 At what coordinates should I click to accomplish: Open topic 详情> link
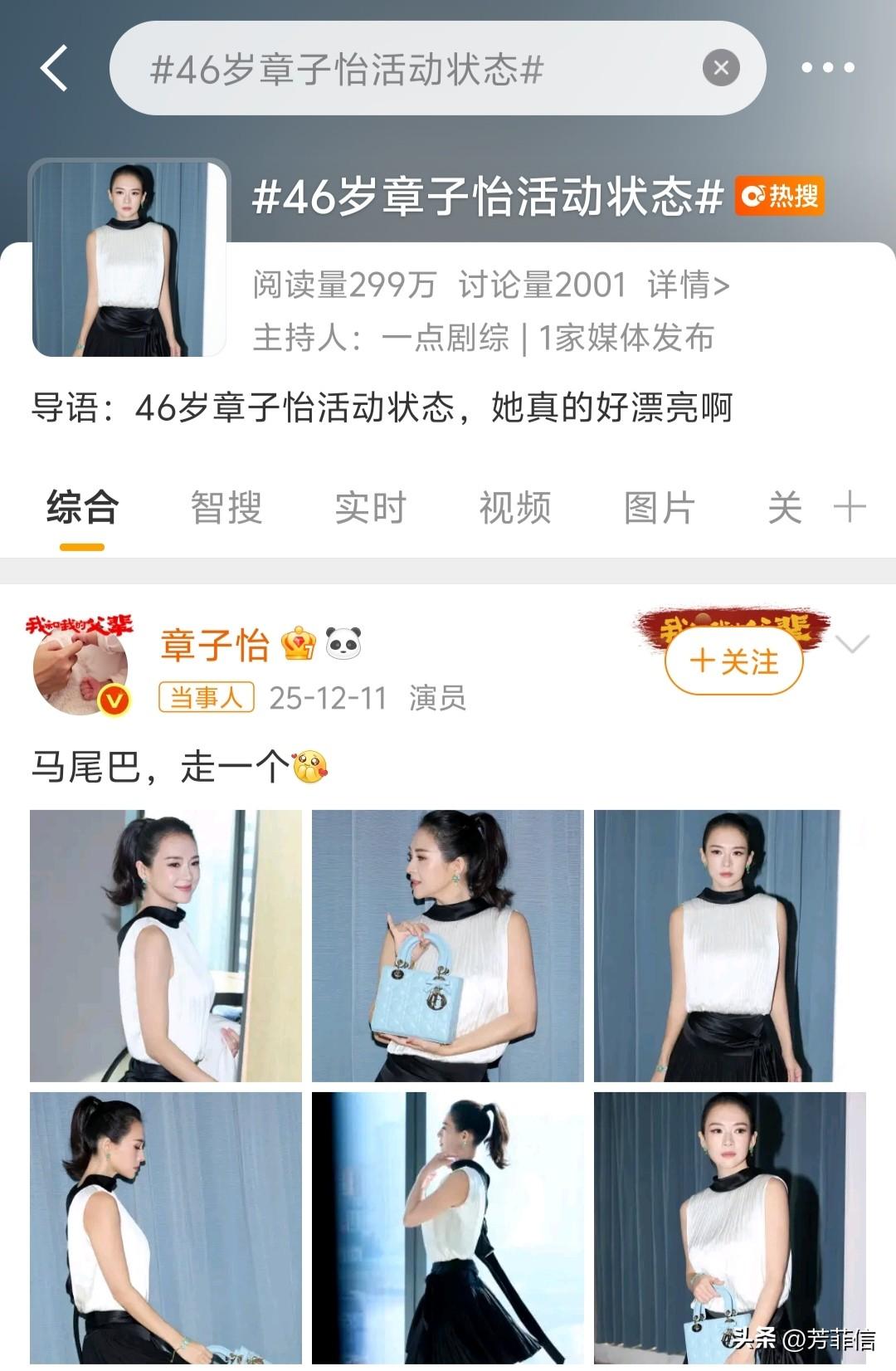click(688, 285)
